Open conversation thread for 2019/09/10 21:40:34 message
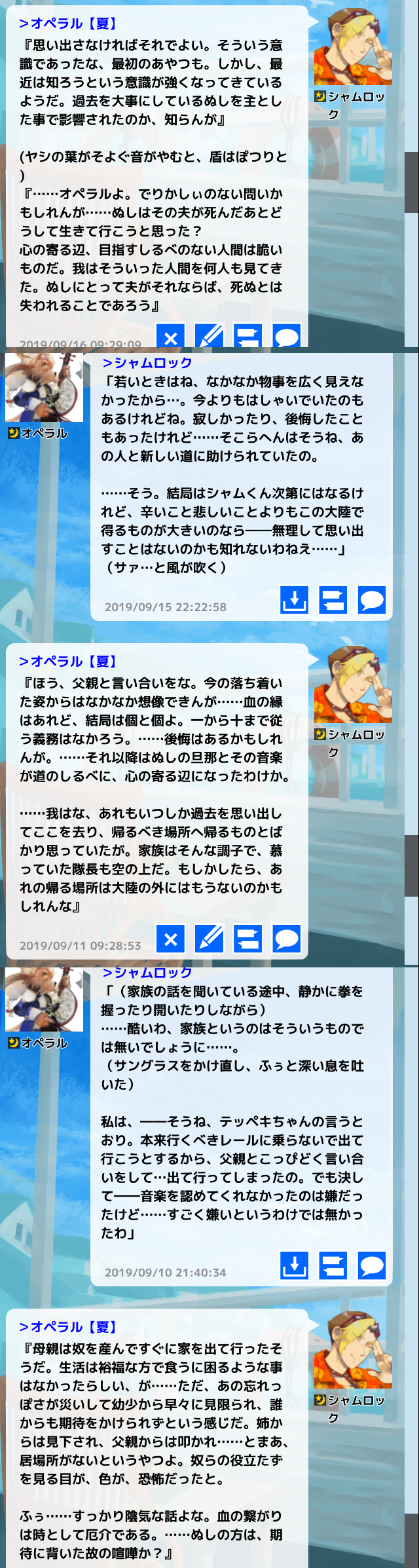Screen dimensions: 419x1568 [333, 1265]
